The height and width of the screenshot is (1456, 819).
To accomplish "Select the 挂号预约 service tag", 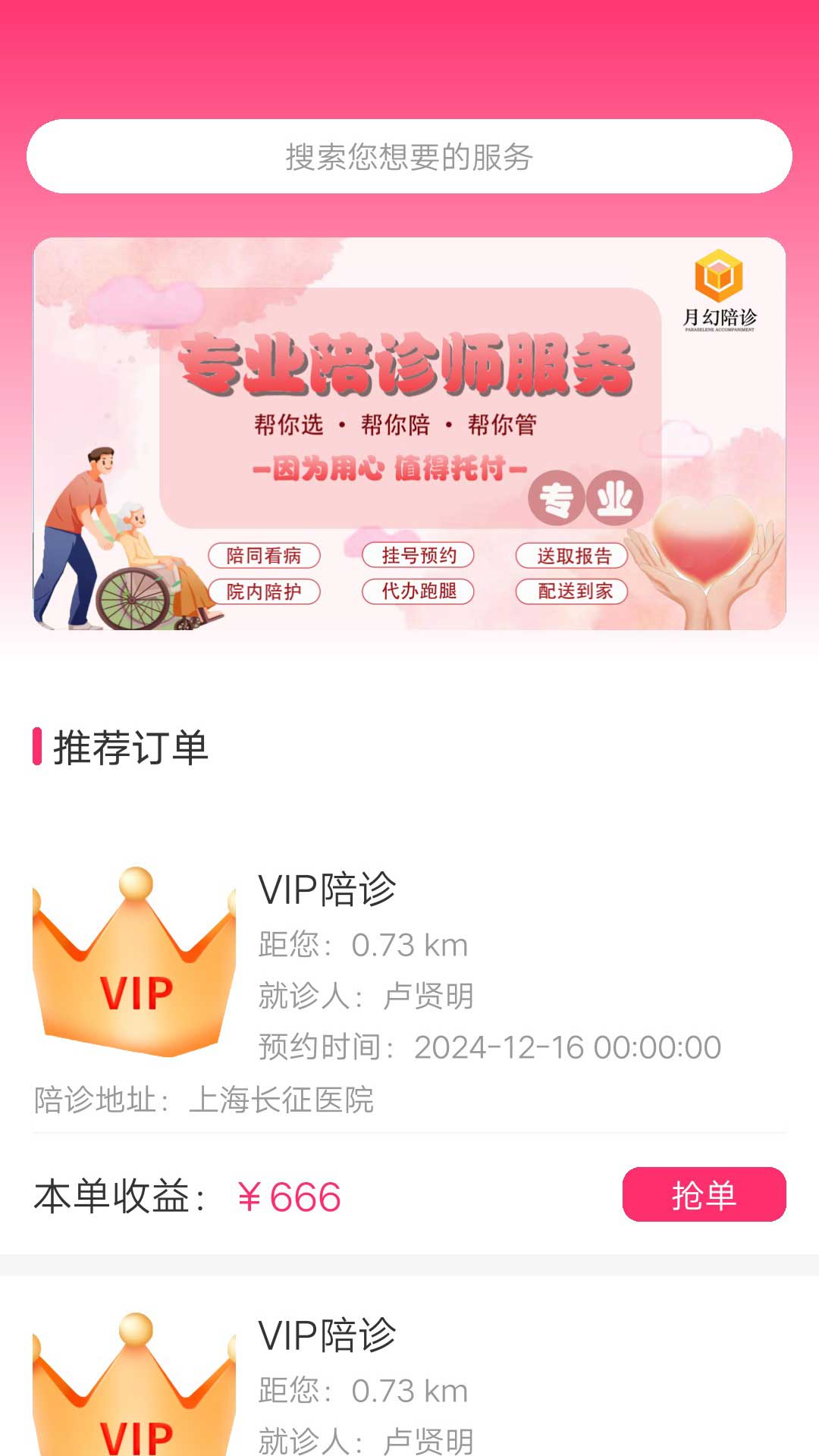I will click(418, 556).
